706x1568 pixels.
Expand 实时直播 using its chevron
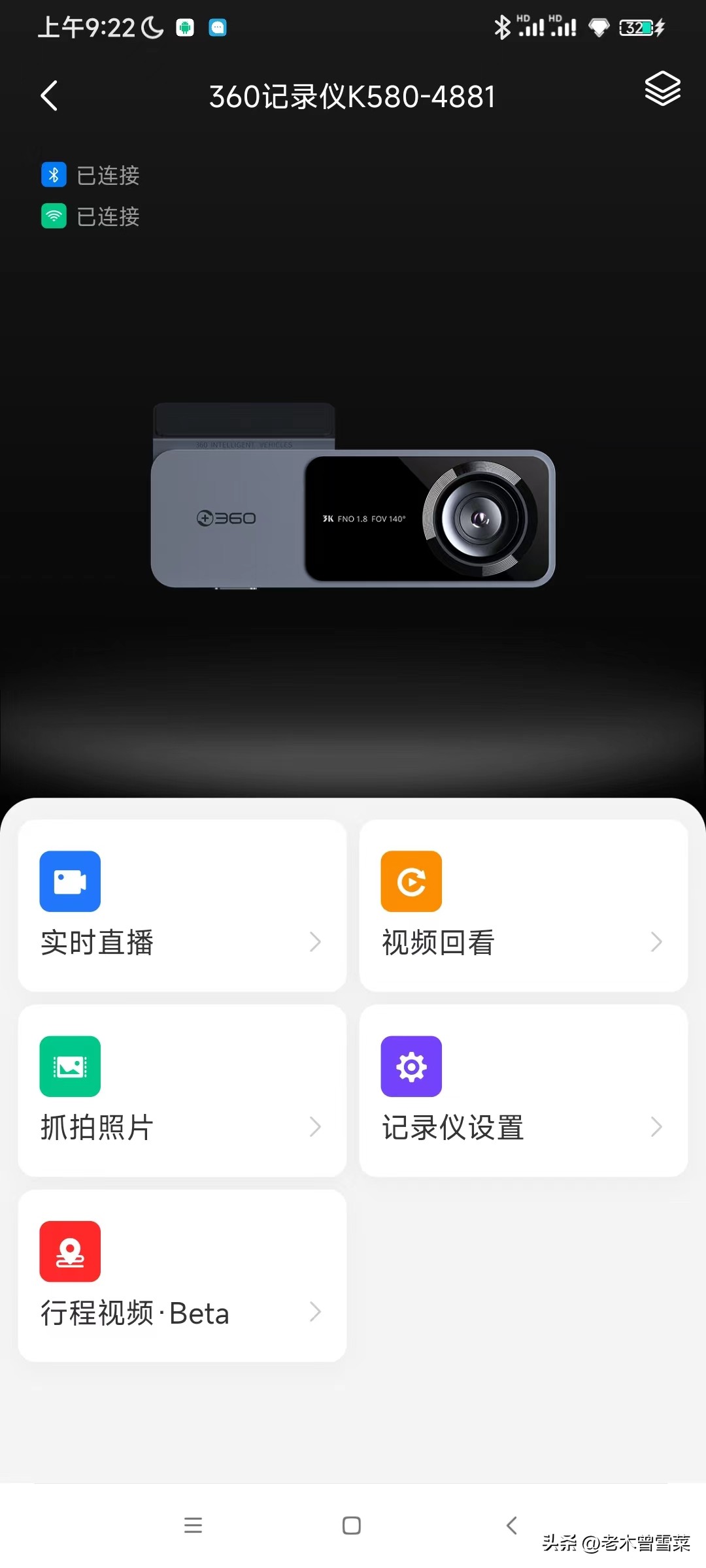316,941
